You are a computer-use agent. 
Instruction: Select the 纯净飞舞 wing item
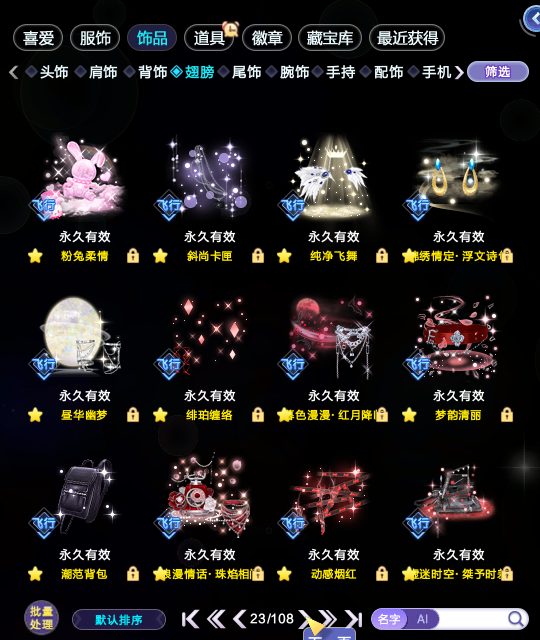(333, 179)
